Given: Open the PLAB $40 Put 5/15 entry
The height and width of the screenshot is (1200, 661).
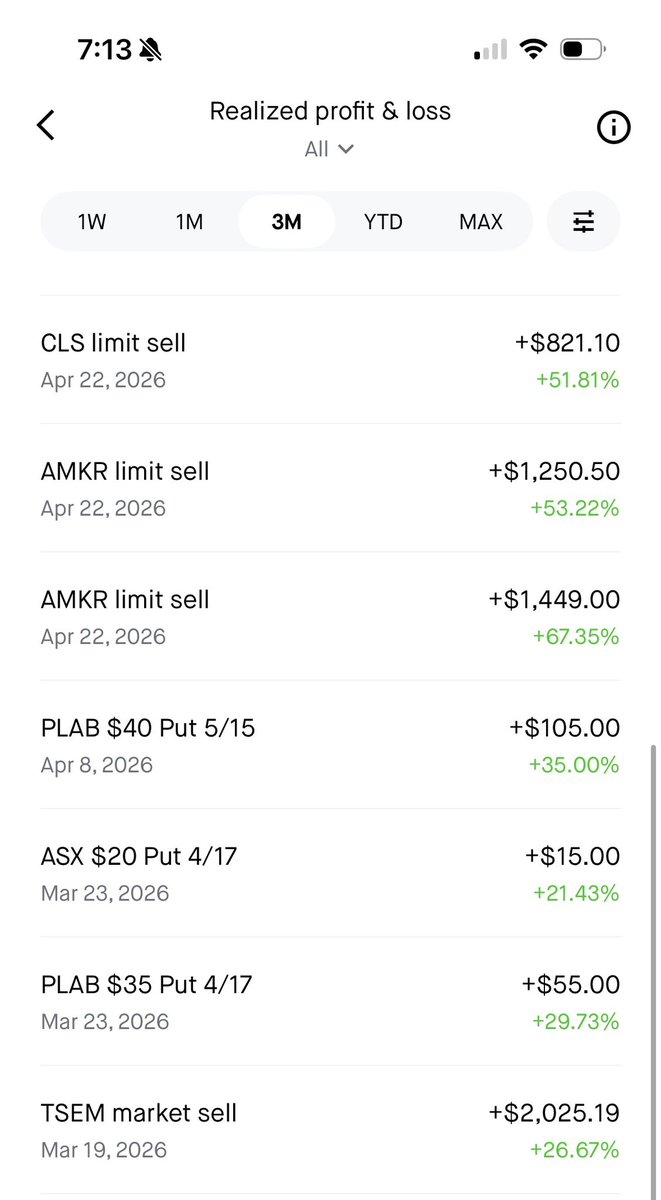Looking at the screenshot, I should [330, 745].
